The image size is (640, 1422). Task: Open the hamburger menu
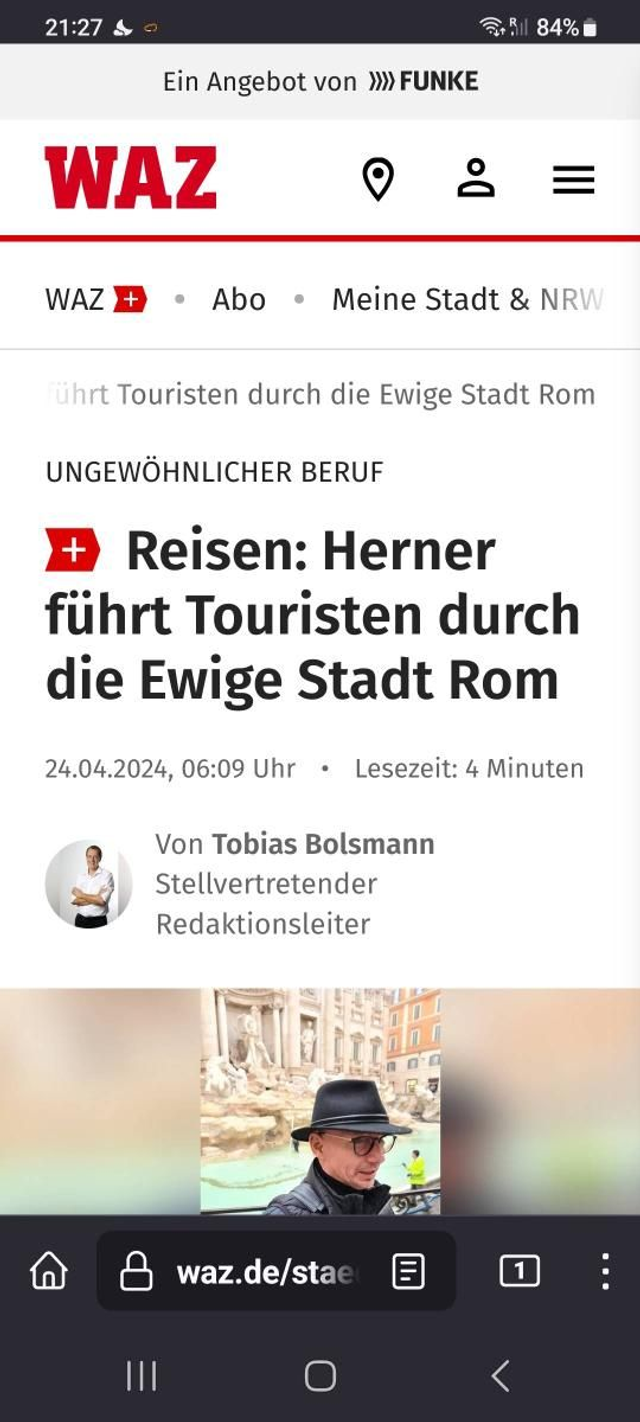click(x=574, y=180)
